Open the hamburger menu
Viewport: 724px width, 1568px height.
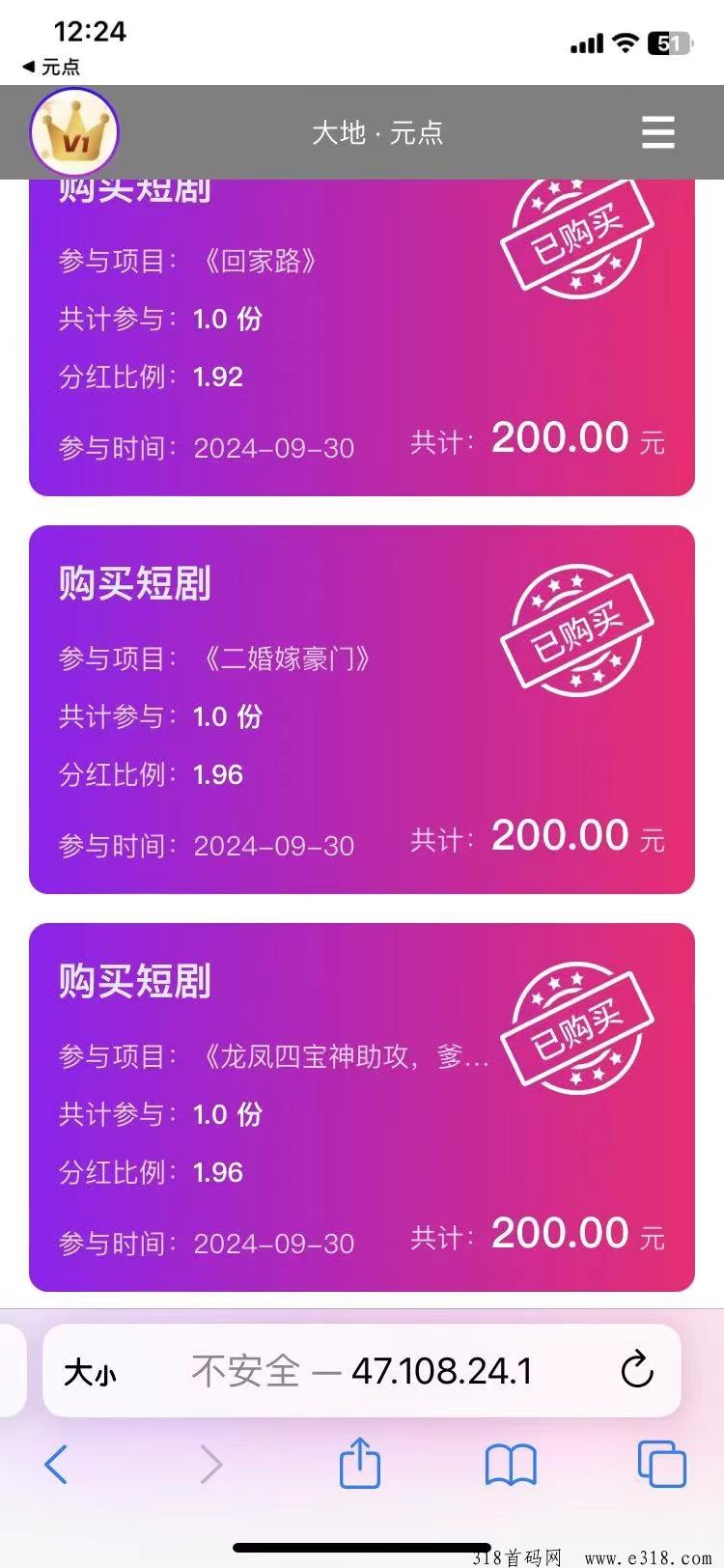tap(657, 132)
